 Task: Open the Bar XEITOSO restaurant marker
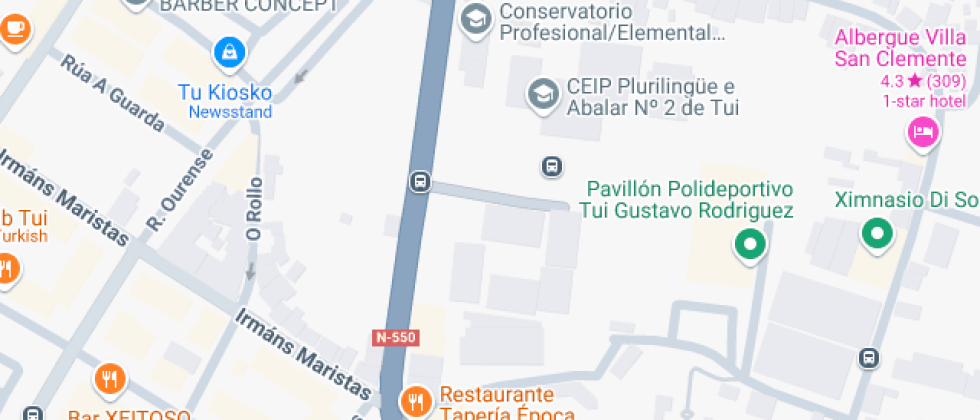point(110,379)
